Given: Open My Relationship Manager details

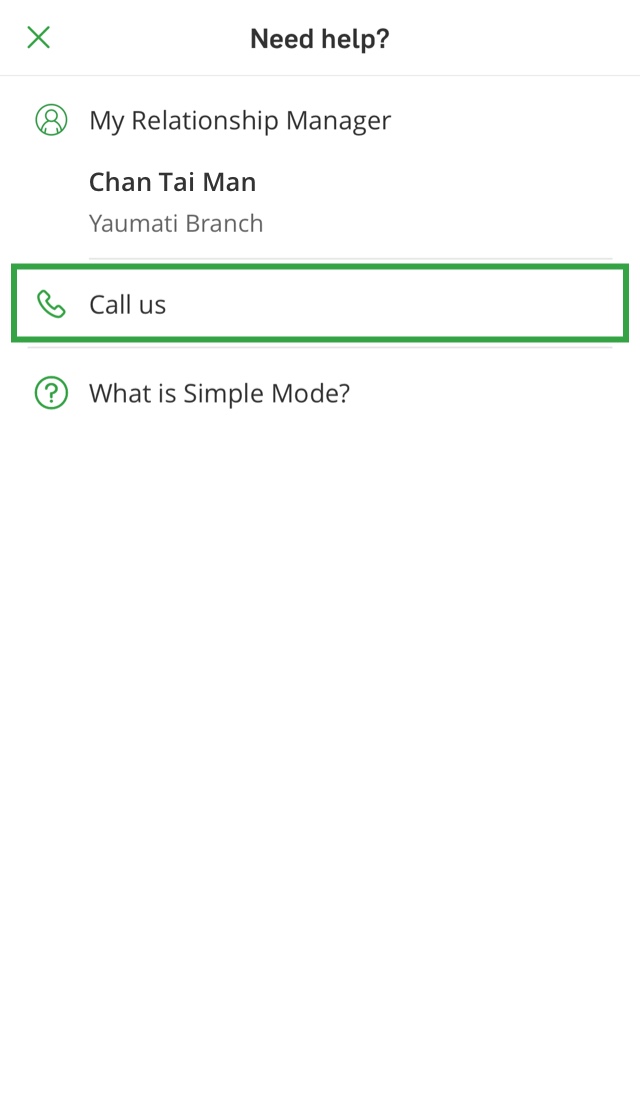Looking at the screenshot, I should (320, 168).
